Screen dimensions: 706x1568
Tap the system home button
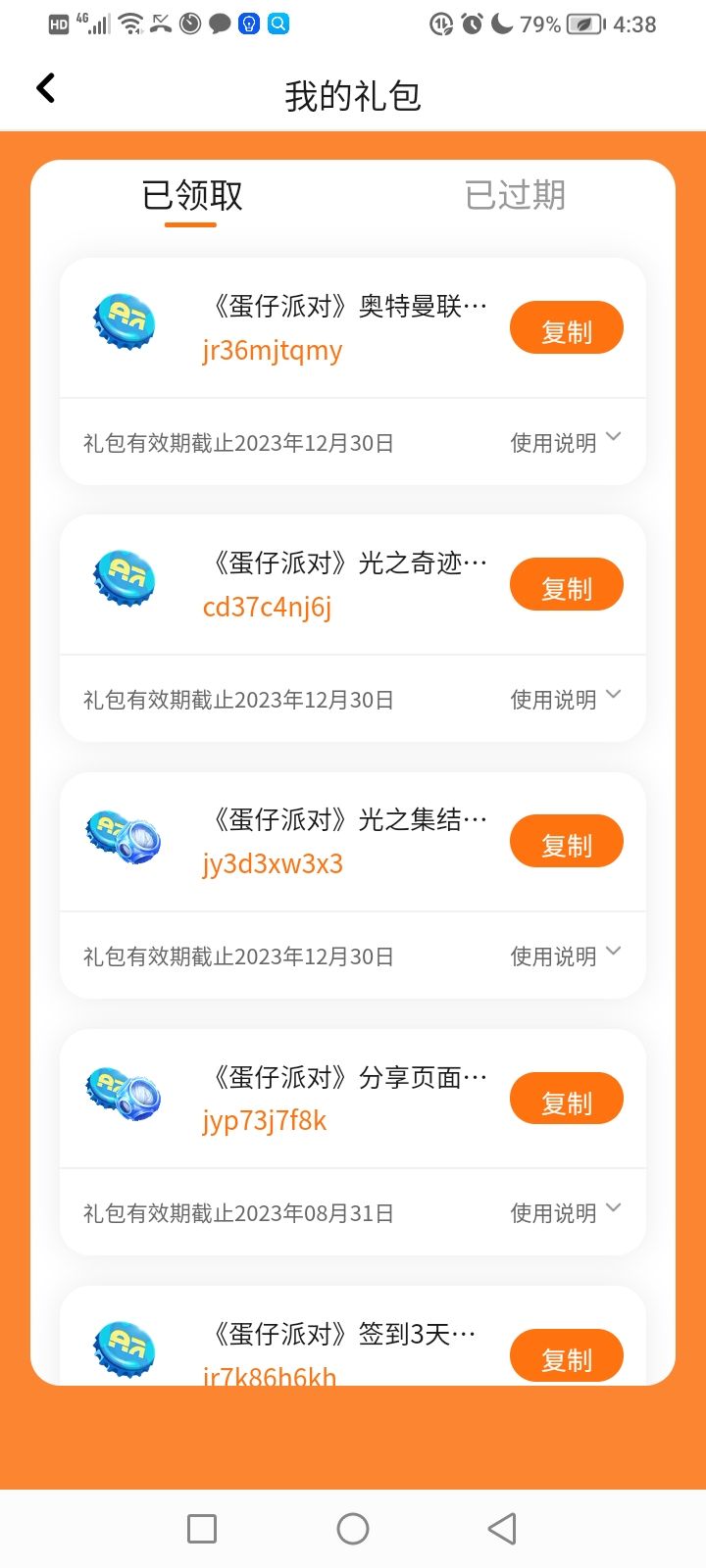coord(353,1528)
